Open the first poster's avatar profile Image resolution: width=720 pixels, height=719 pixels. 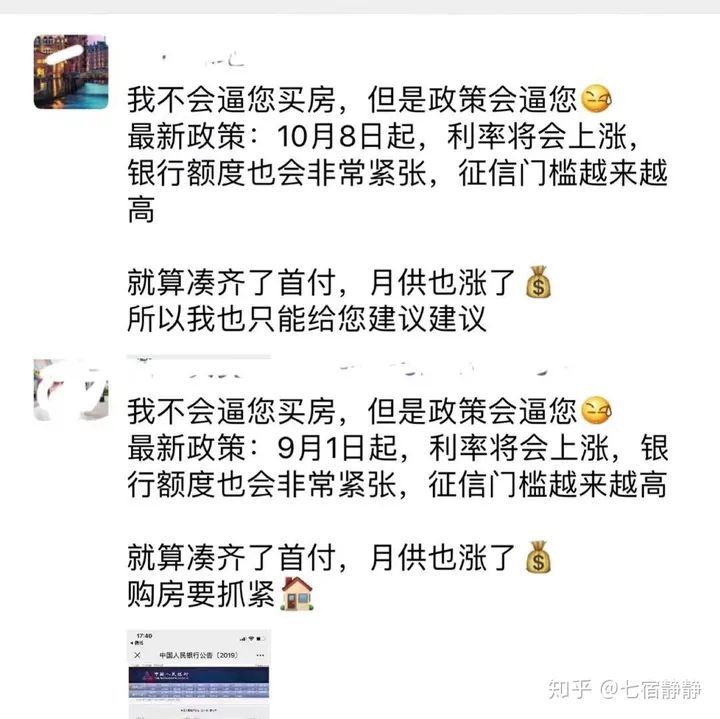[70, 72]
